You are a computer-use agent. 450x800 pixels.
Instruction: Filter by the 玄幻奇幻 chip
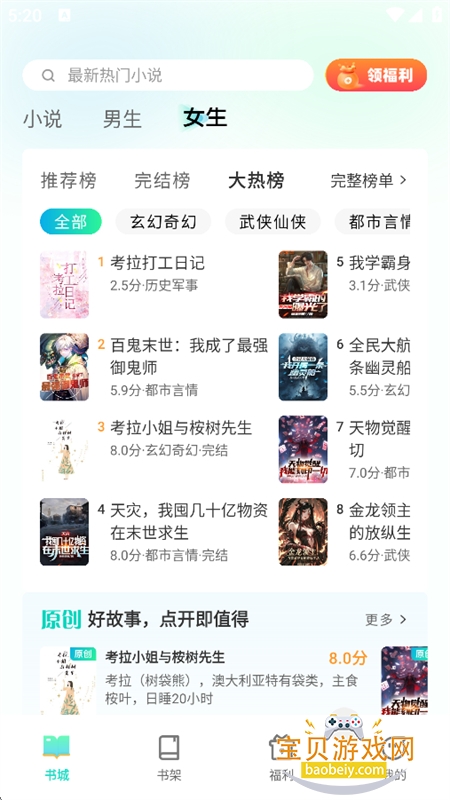point(163,222)
